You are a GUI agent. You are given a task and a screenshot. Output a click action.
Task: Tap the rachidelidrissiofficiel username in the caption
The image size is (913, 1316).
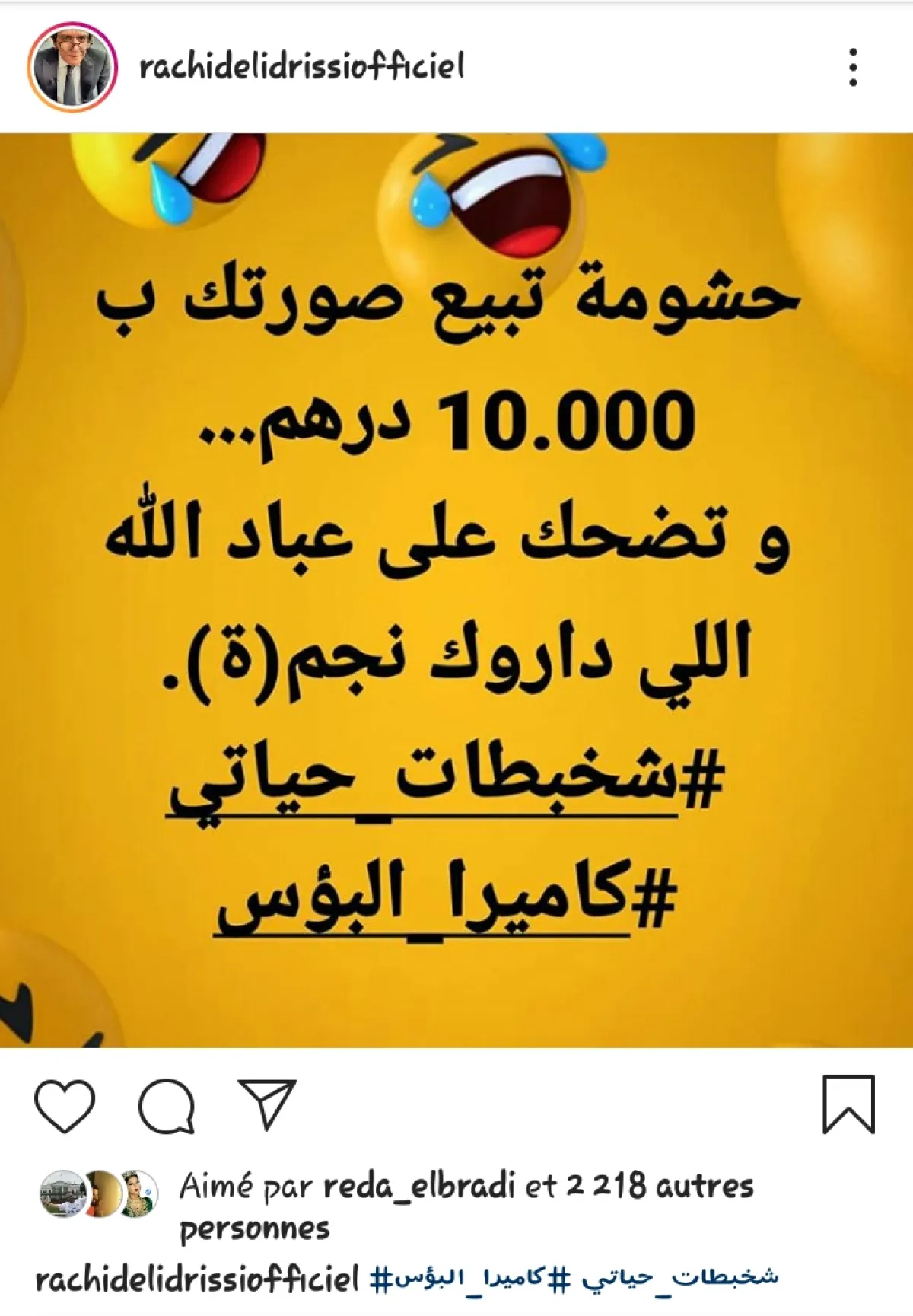click(197, 1280)
